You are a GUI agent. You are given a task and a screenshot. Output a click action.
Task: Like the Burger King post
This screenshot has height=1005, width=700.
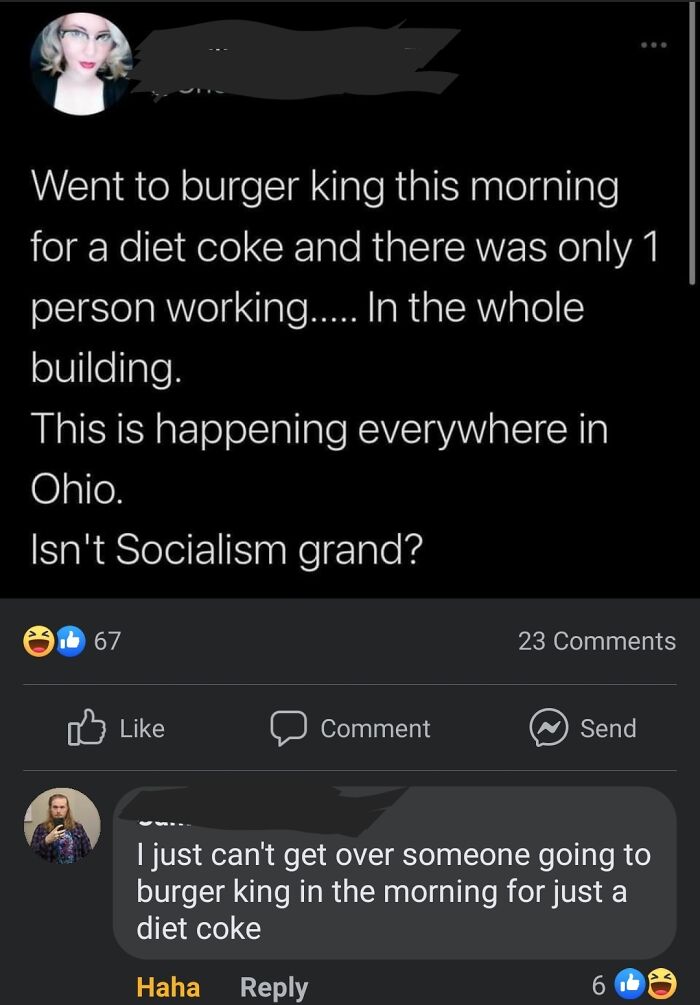point(116,728)
